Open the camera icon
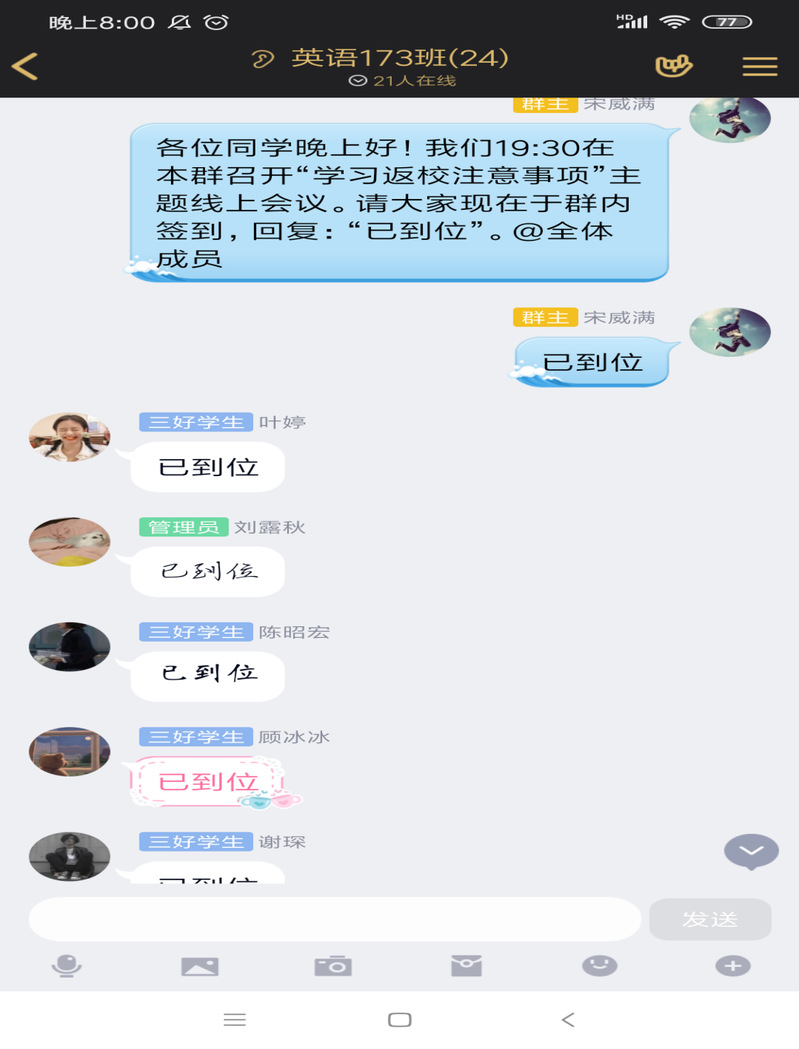This screenshot has width=799, height=1049. point(333,966)
